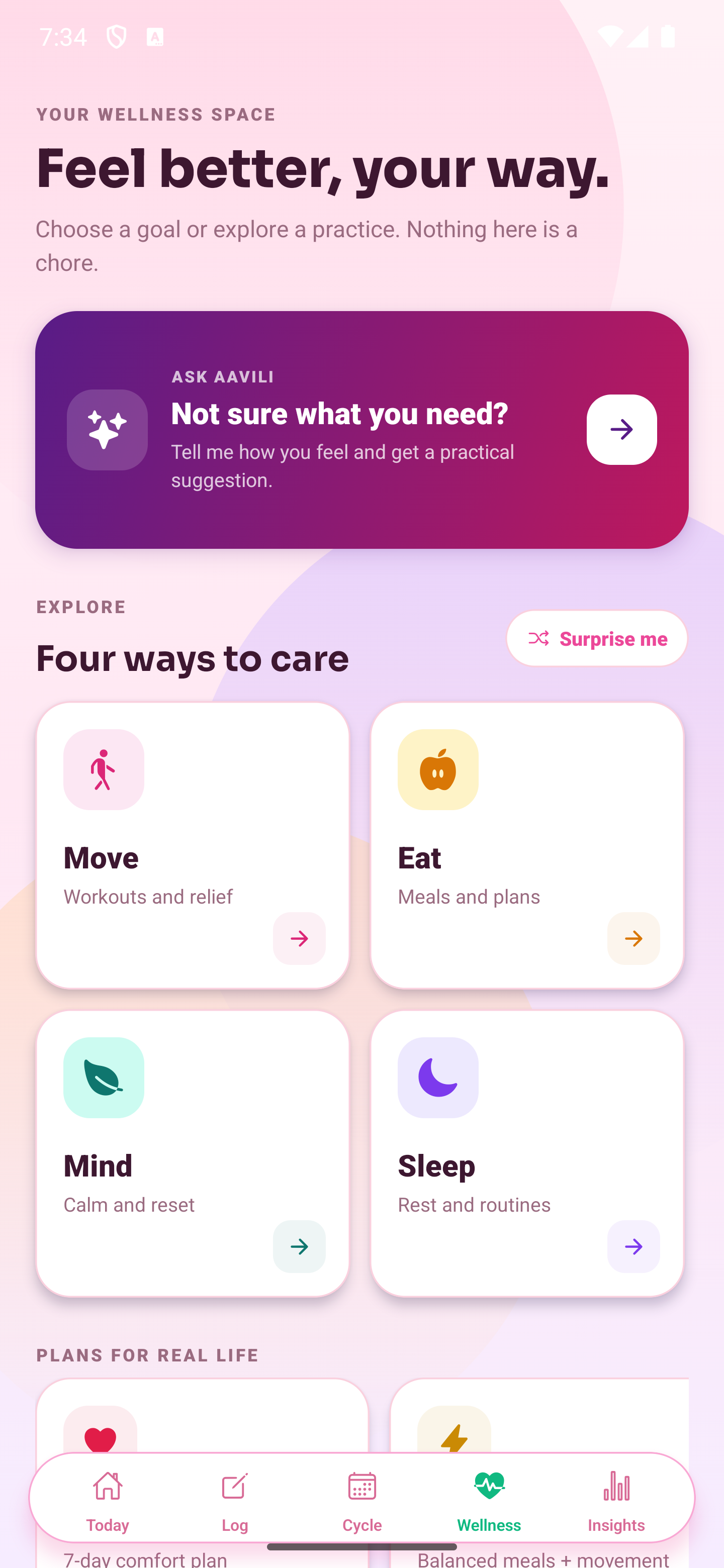The width and height of the screenshot is (724, 1568).
Task: Open the Move workouts card
Action: click(193, 845)
